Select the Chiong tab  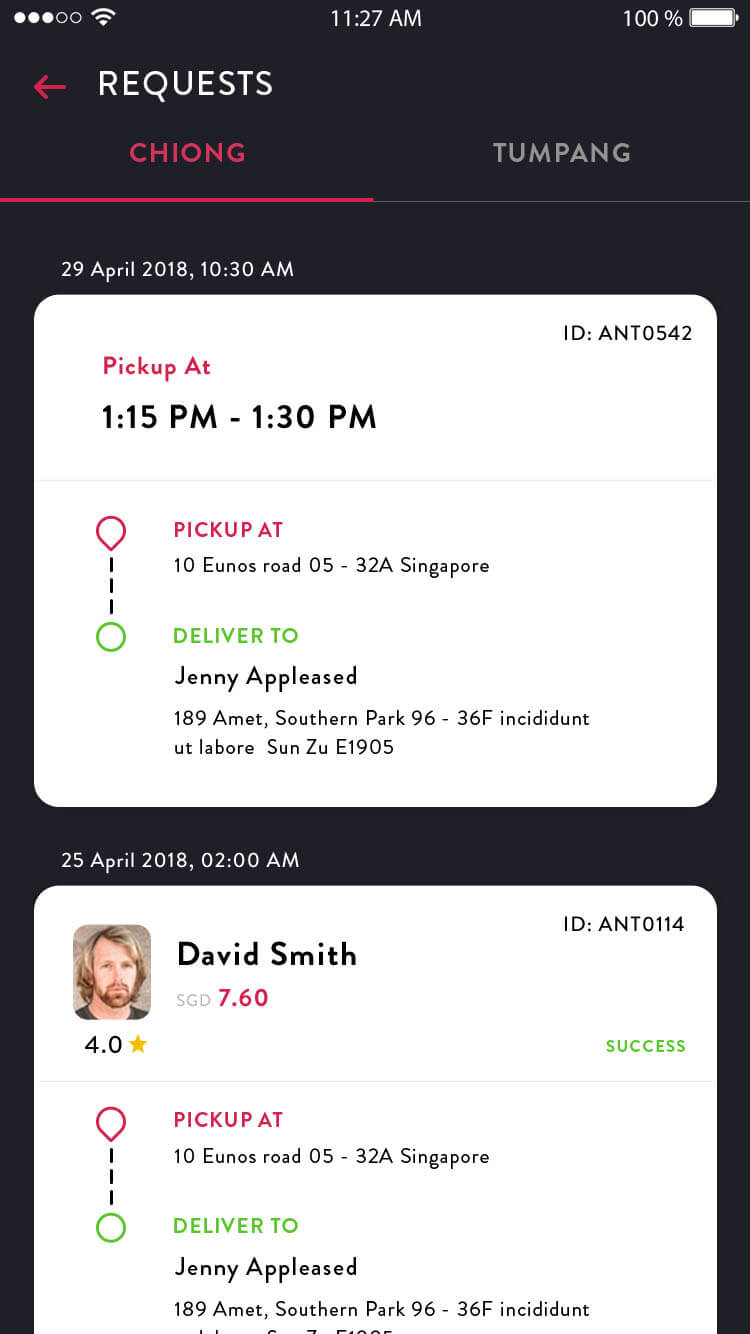pos(187,153)
